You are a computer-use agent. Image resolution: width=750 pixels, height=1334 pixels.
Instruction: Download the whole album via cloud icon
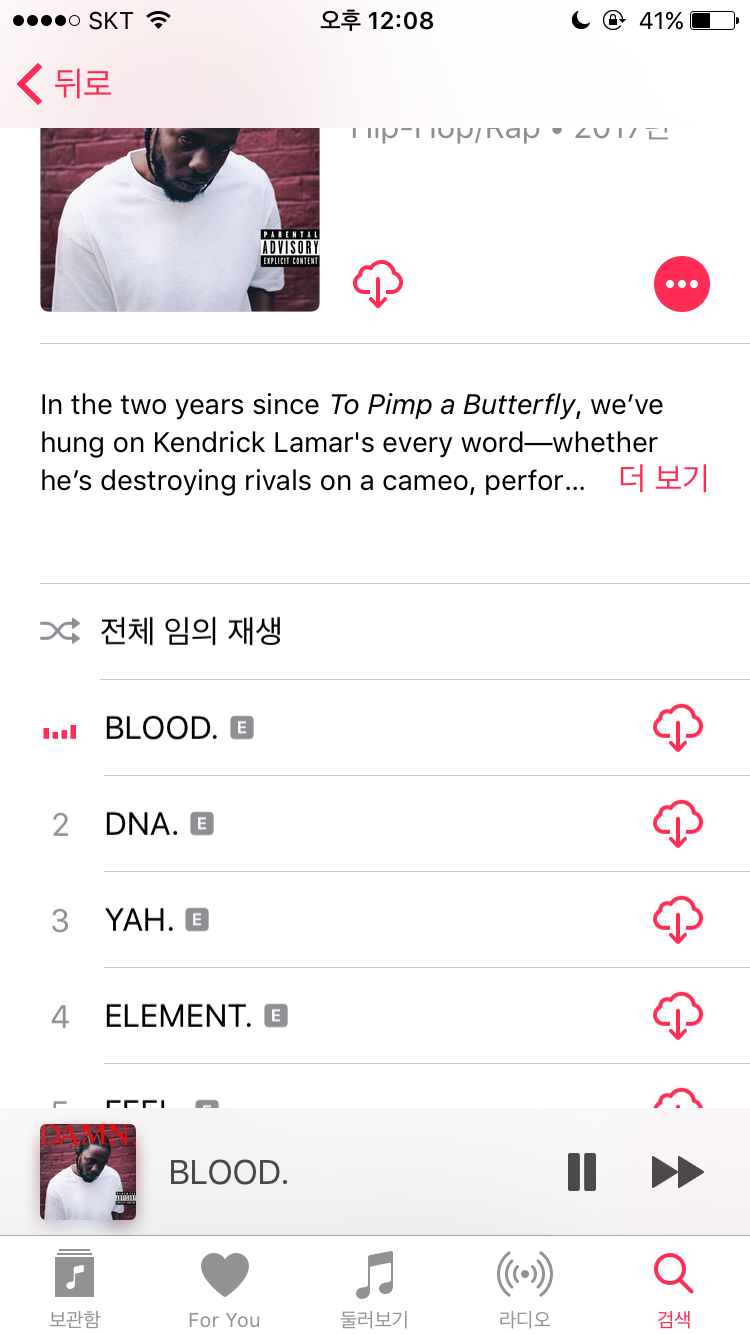tap(377, 284)
